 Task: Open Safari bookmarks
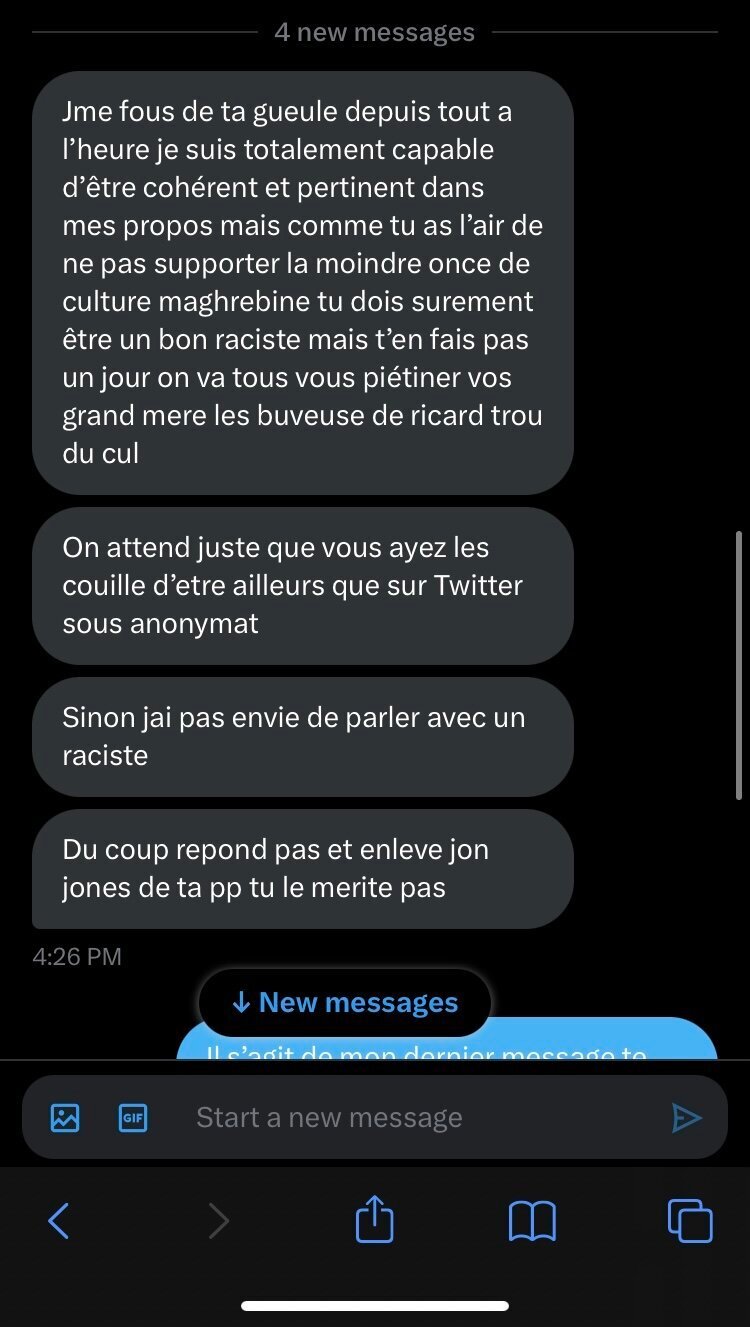[532, 1221]
